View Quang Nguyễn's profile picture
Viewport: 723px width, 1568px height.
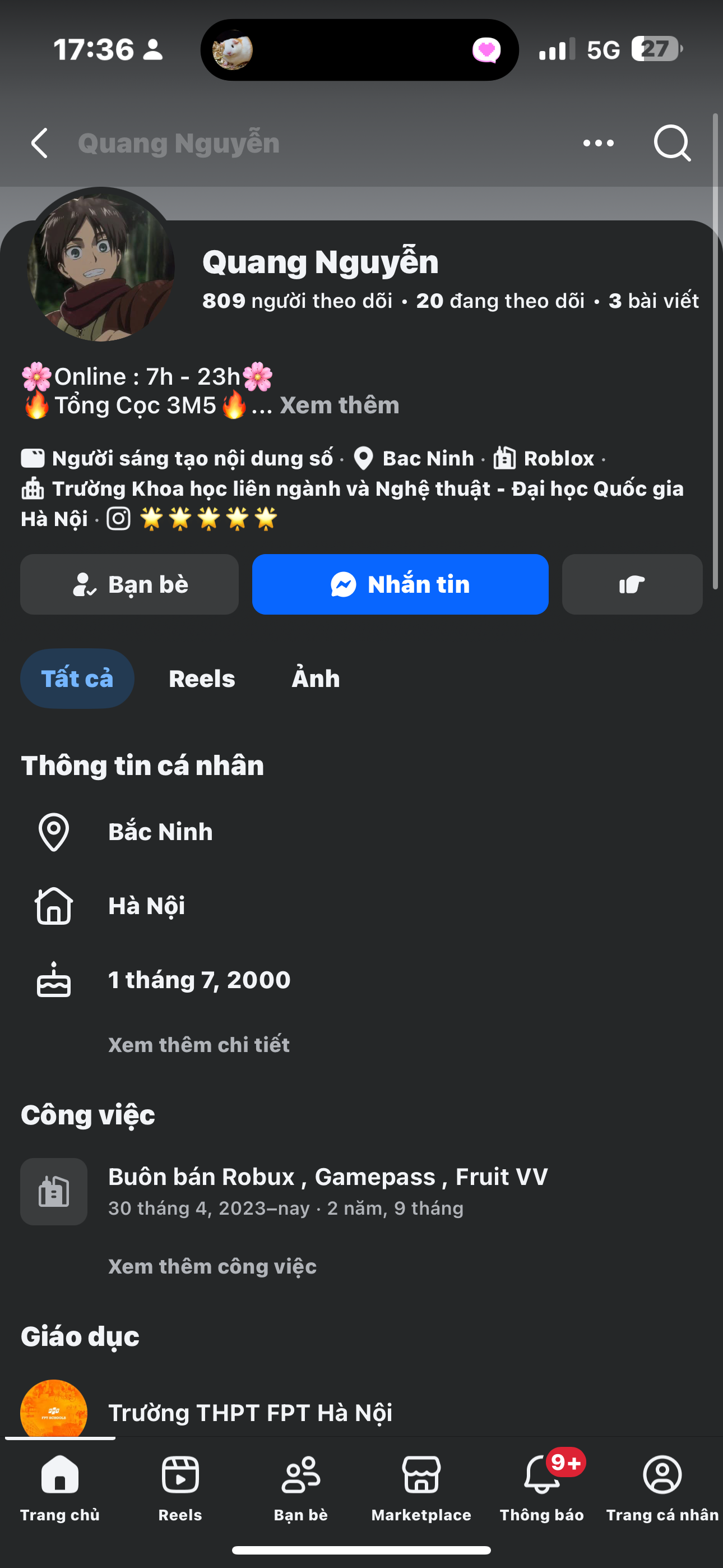coord(101,266)
